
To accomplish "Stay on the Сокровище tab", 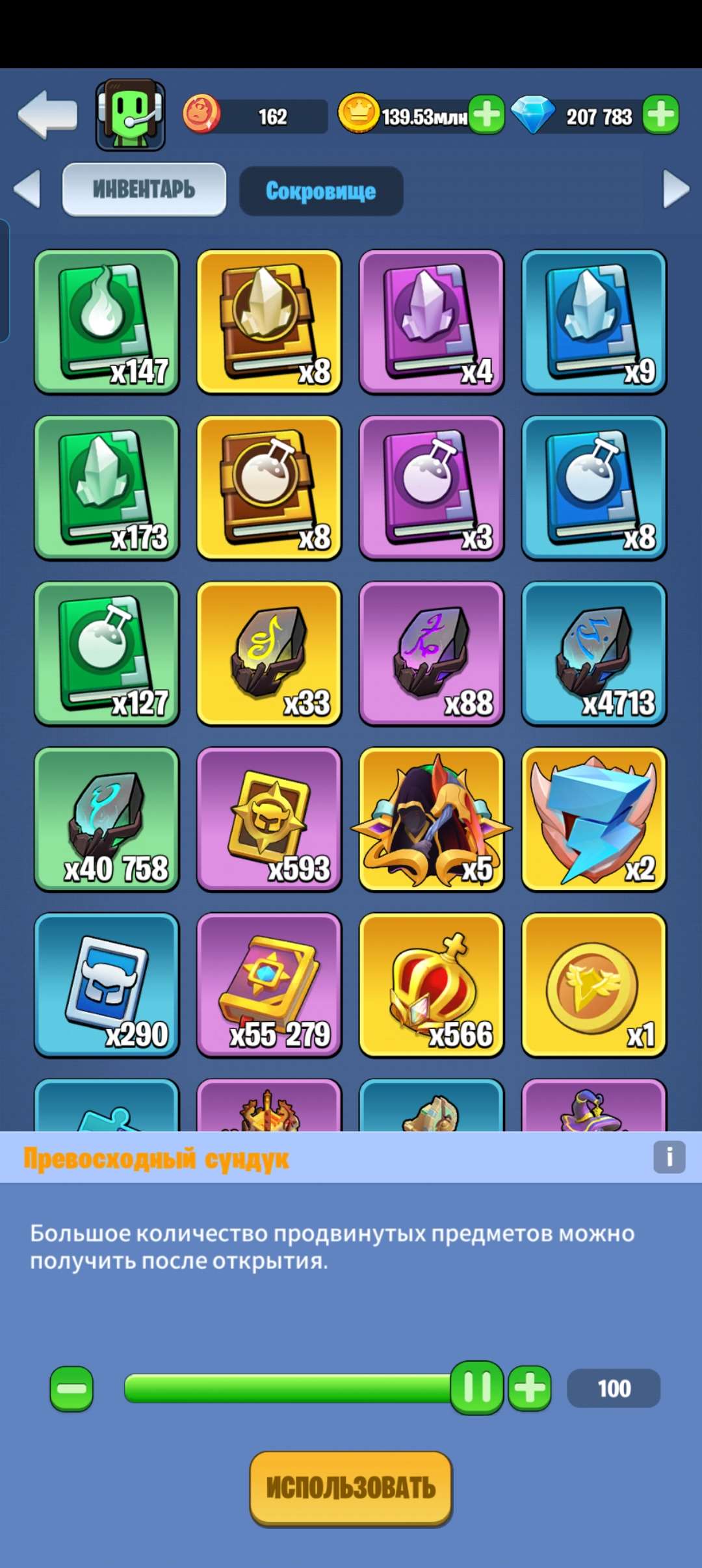I will click(x=320, y=191).
